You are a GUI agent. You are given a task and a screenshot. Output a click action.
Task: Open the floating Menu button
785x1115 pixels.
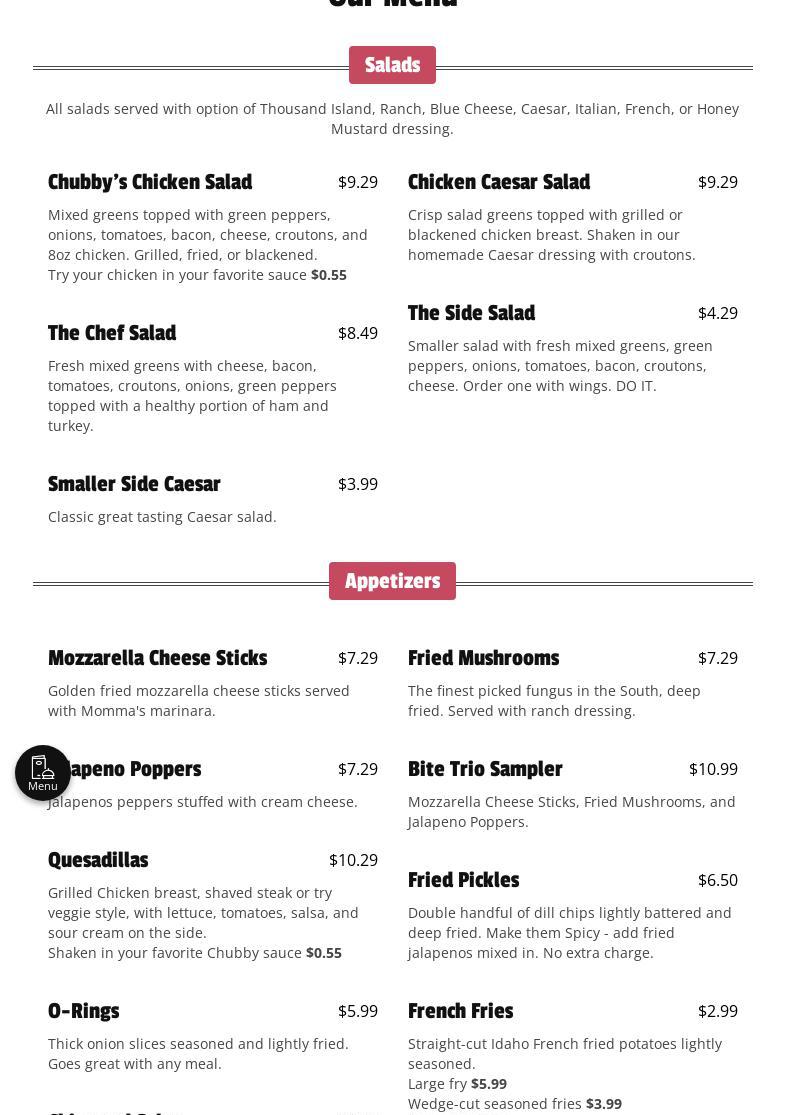[43, 773]
